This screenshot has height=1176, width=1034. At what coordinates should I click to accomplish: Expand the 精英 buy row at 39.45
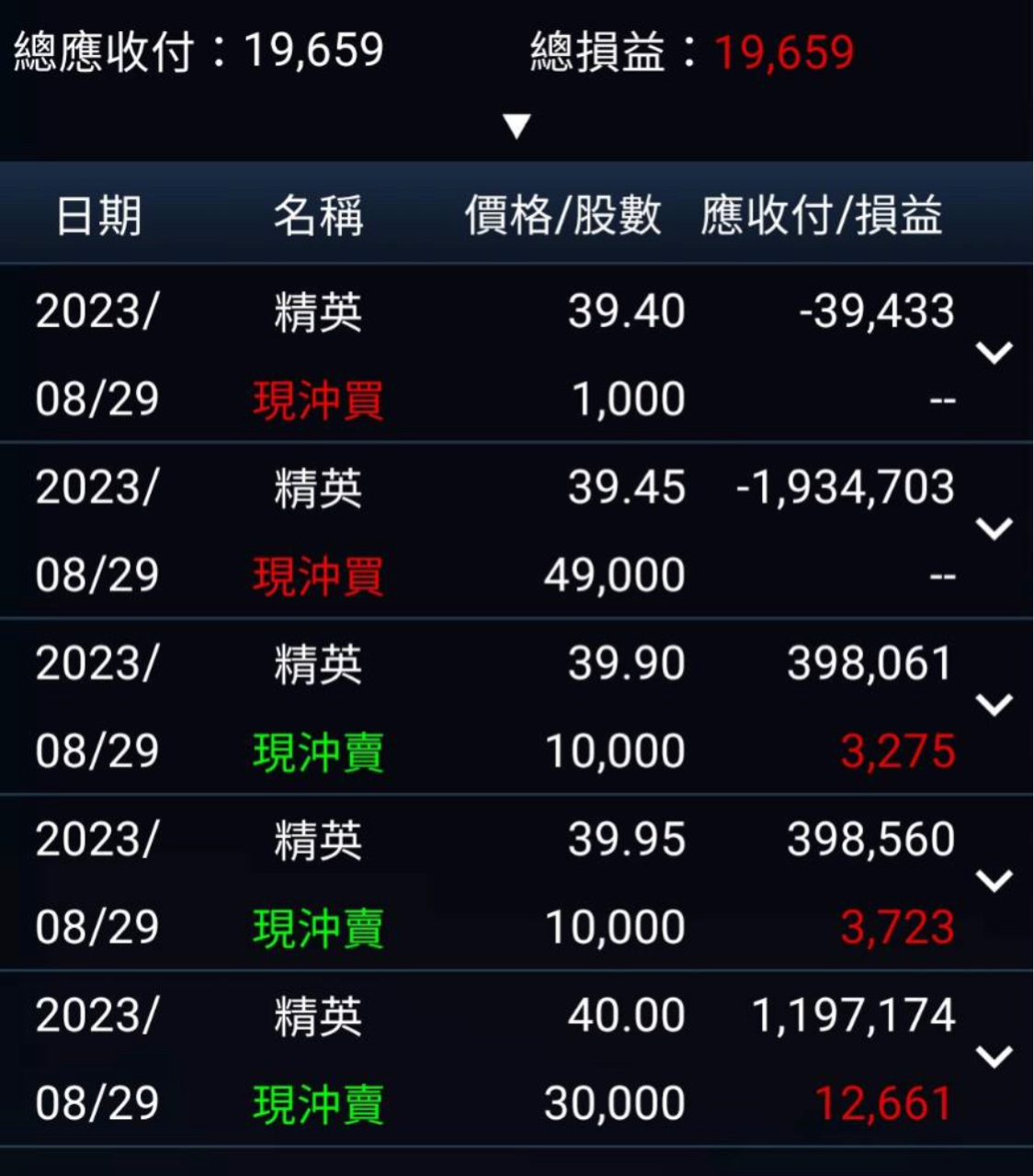pos(994,528)
